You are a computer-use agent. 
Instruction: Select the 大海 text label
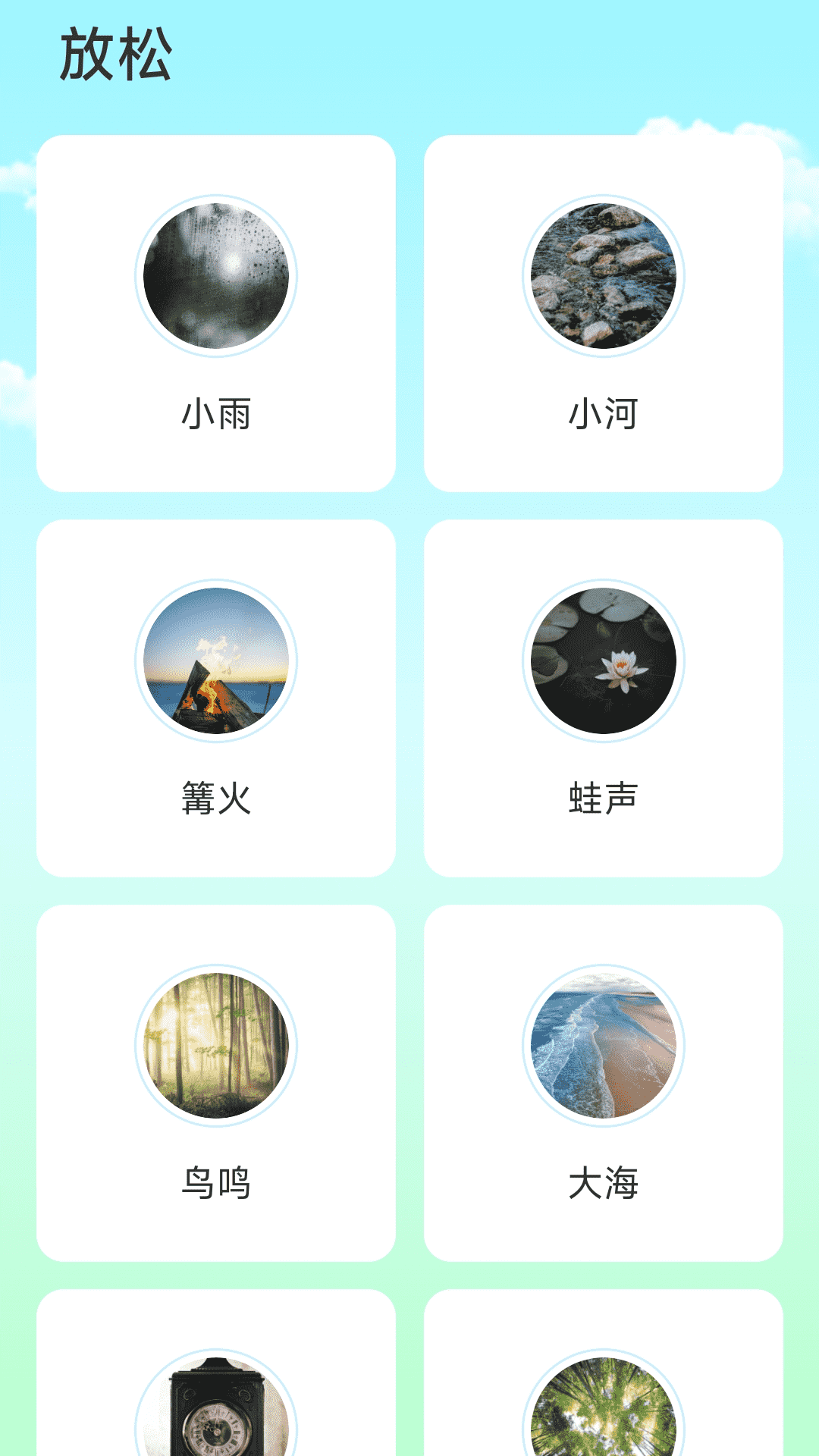pyautogui.click(x=603, y=1179)
